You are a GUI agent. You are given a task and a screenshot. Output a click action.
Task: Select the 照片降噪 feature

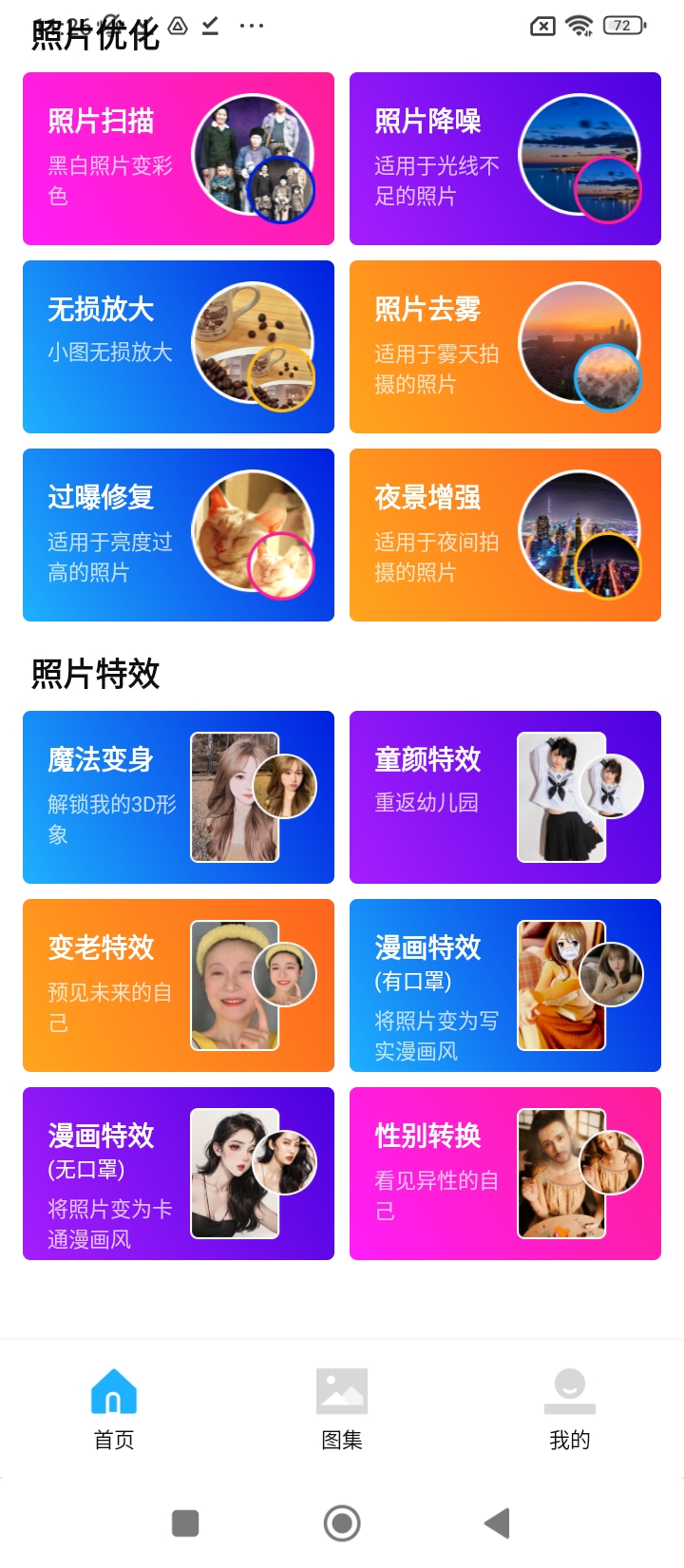505,159
